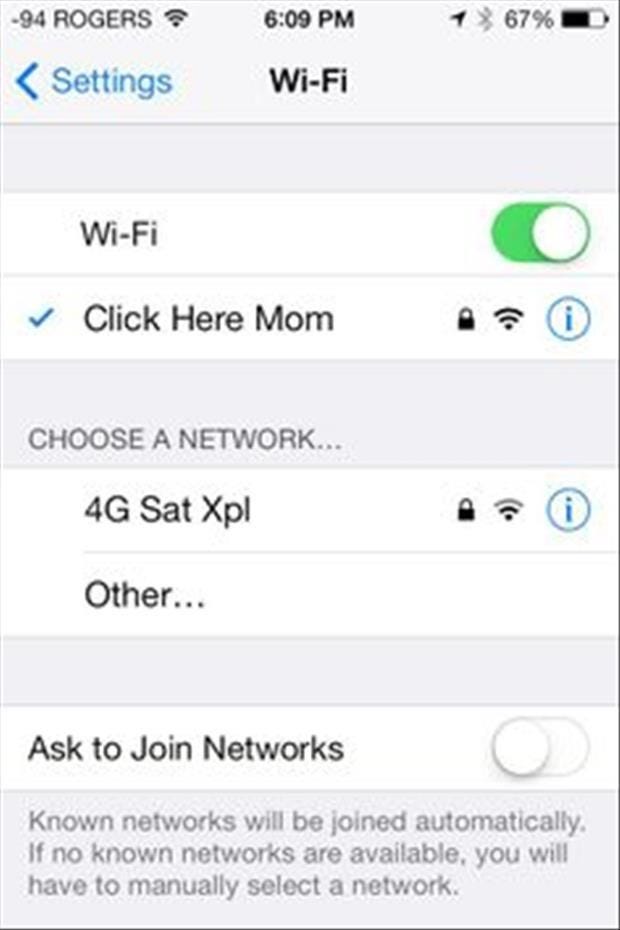
Task: Open info for Click Here Mom
Action: (x=568, y=320)
